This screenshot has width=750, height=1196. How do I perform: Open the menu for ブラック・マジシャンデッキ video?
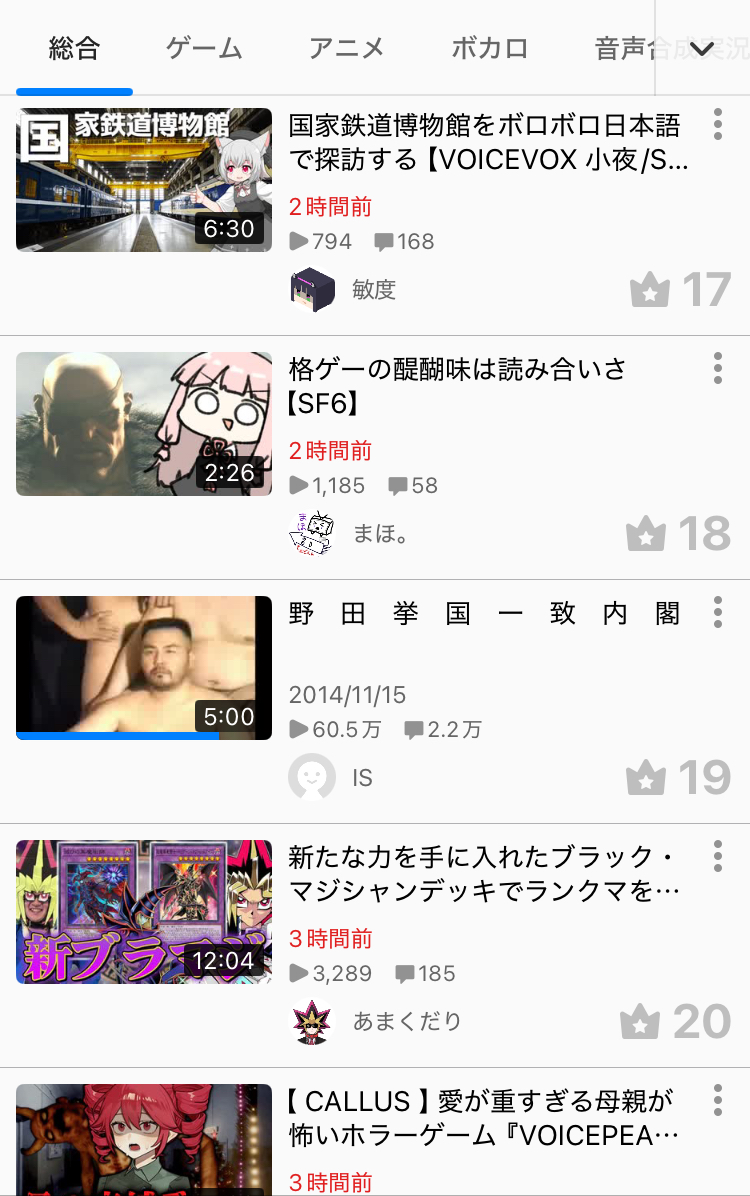pyautogui.click(x=718, y=856)
